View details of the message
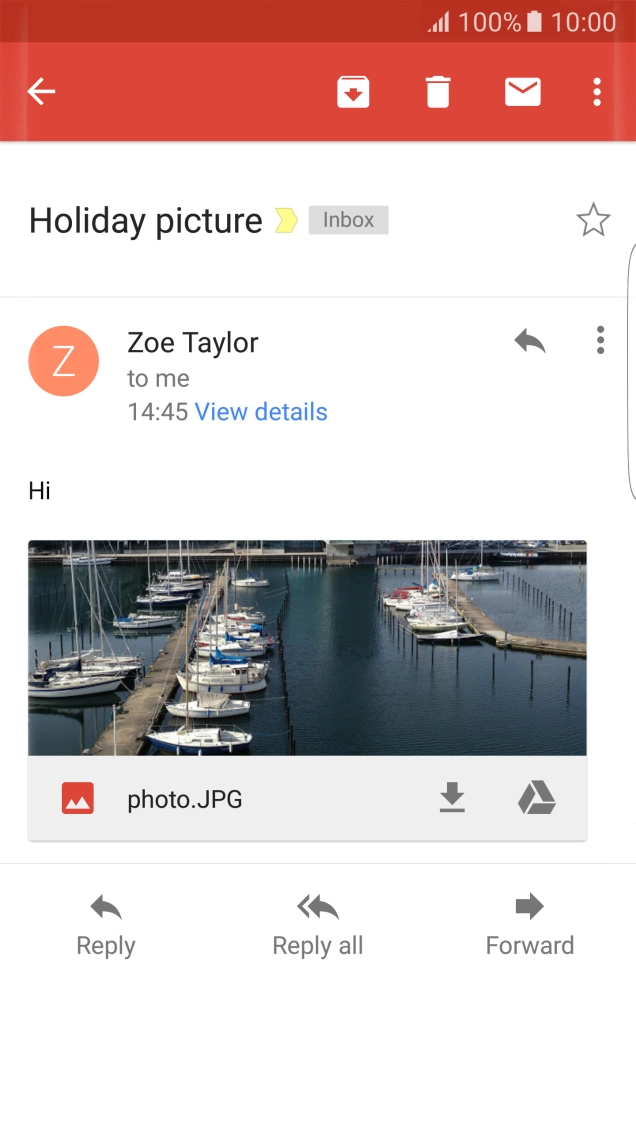 261,412
